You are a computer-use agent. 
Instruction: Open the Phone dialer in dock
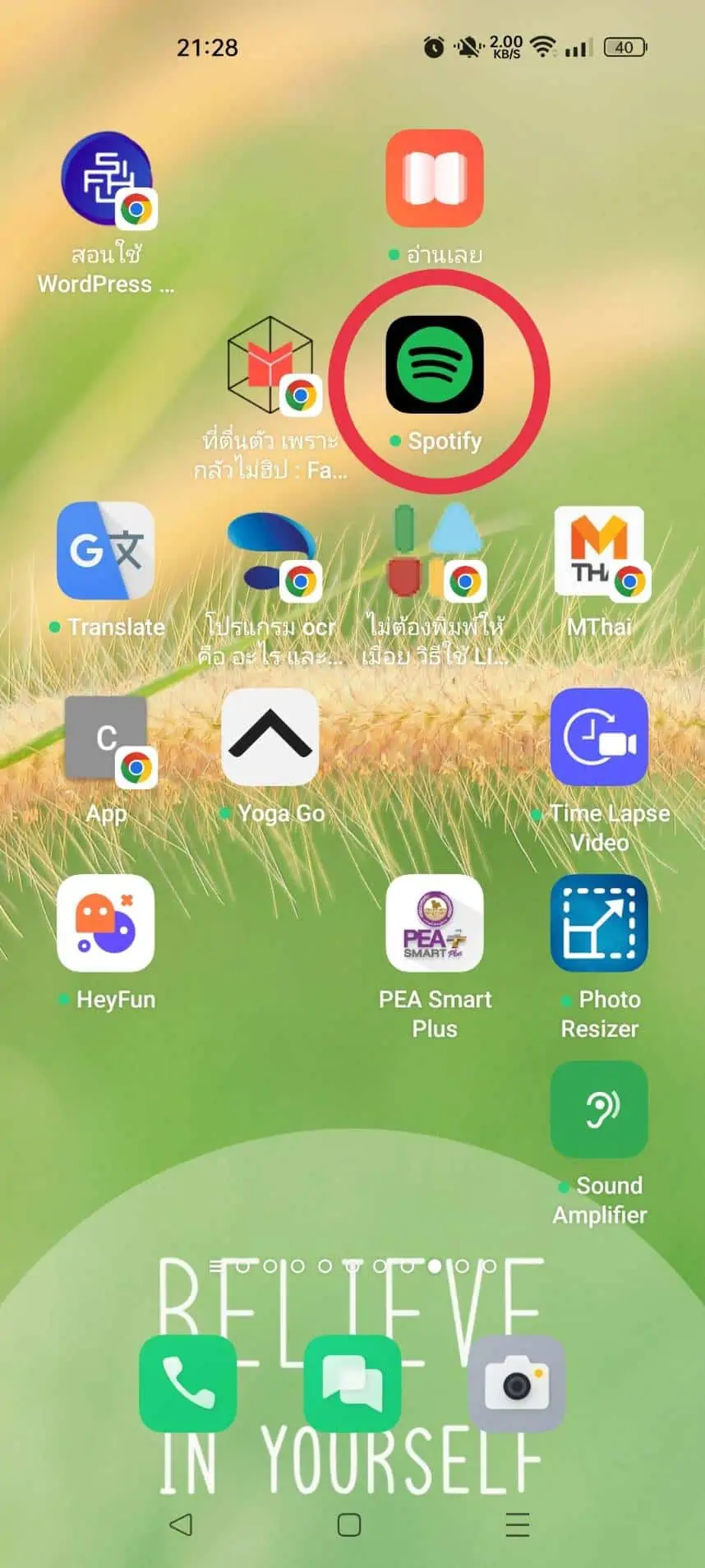[188, 1384]
